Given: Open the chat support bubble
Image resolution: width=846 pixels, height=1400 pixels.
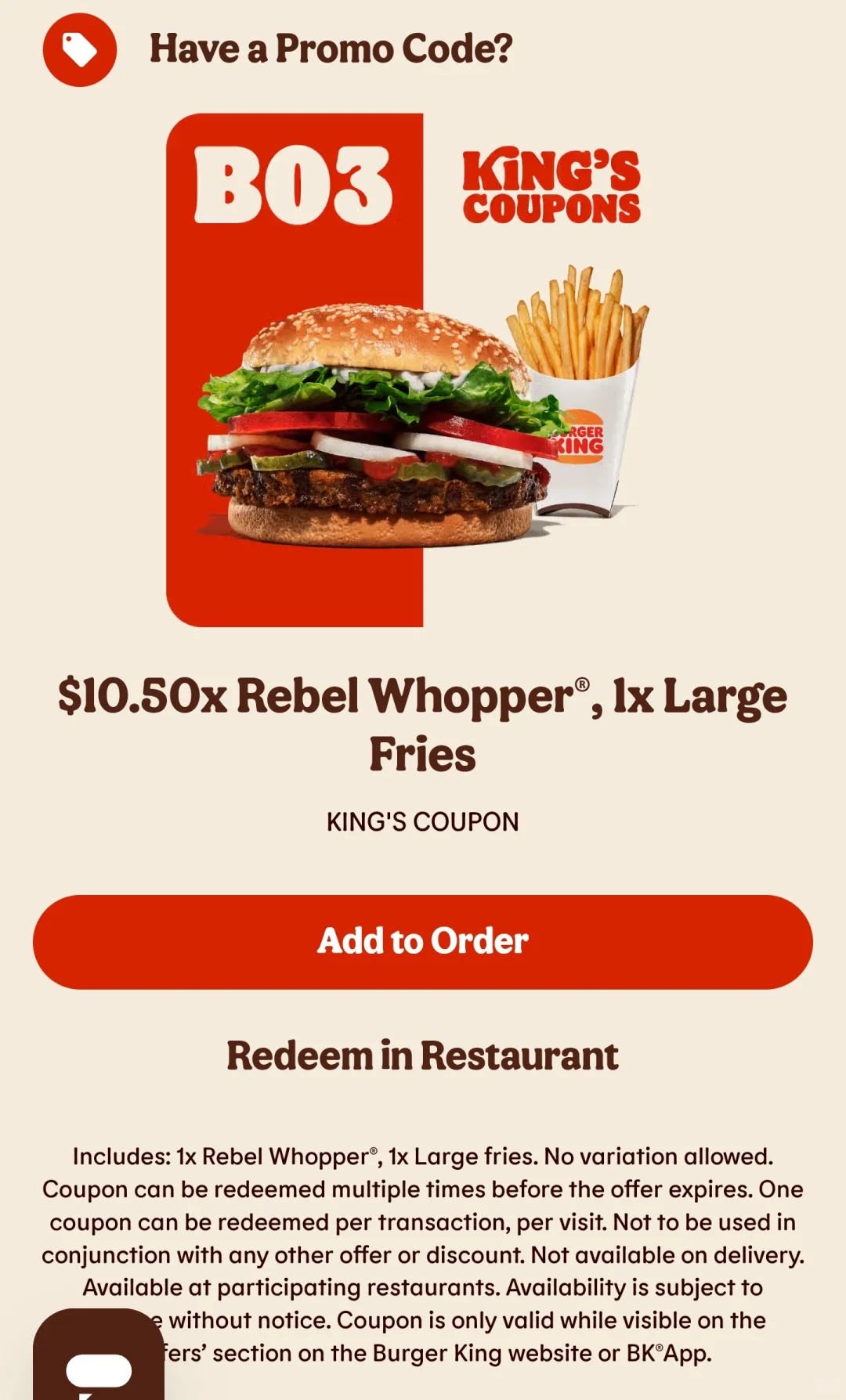Looking at the screenshot, I should point(99,1359).
